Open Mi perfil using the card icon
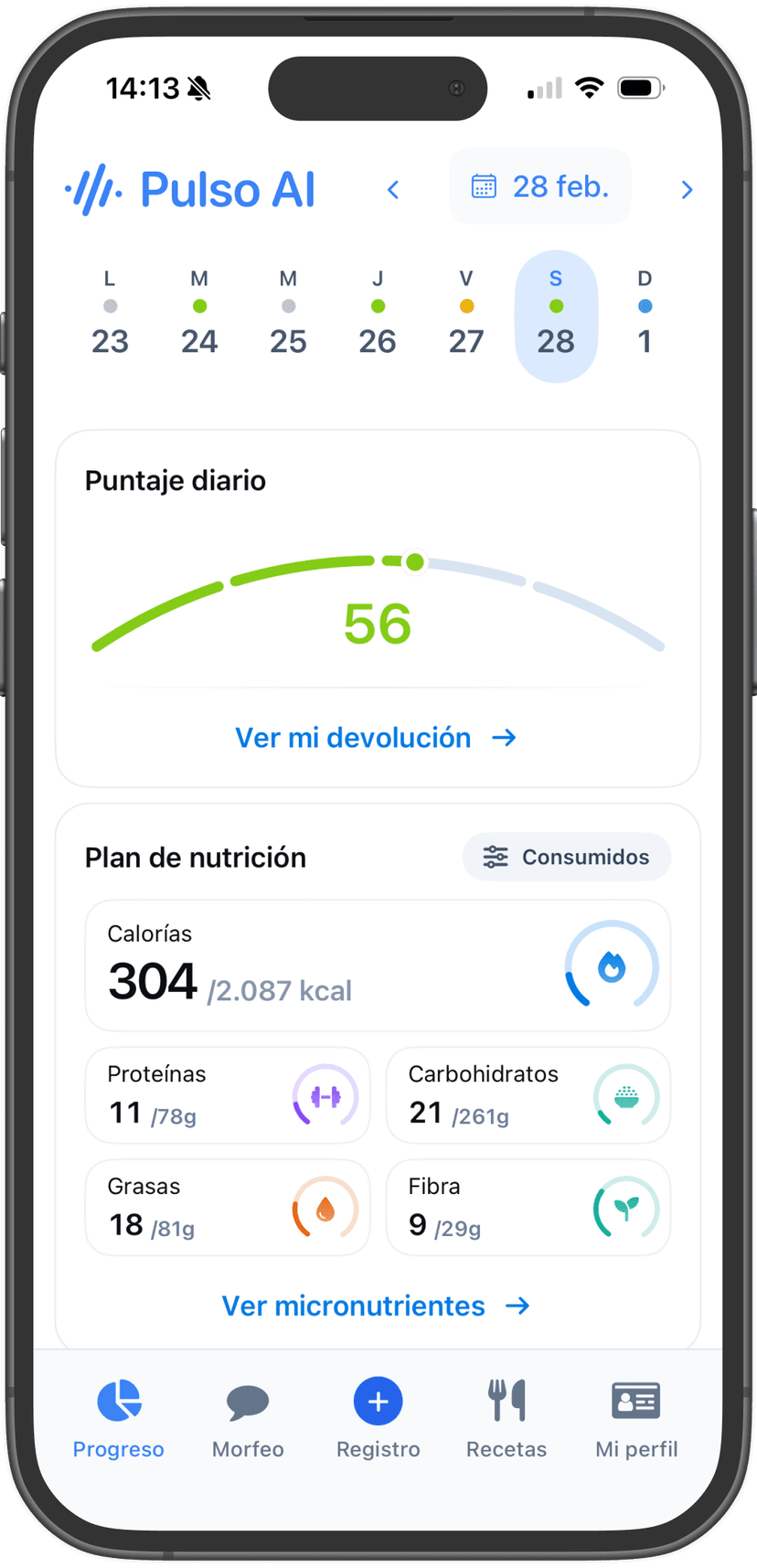The height and width of the screenshot is (1568, 757). pos(635,1400)
